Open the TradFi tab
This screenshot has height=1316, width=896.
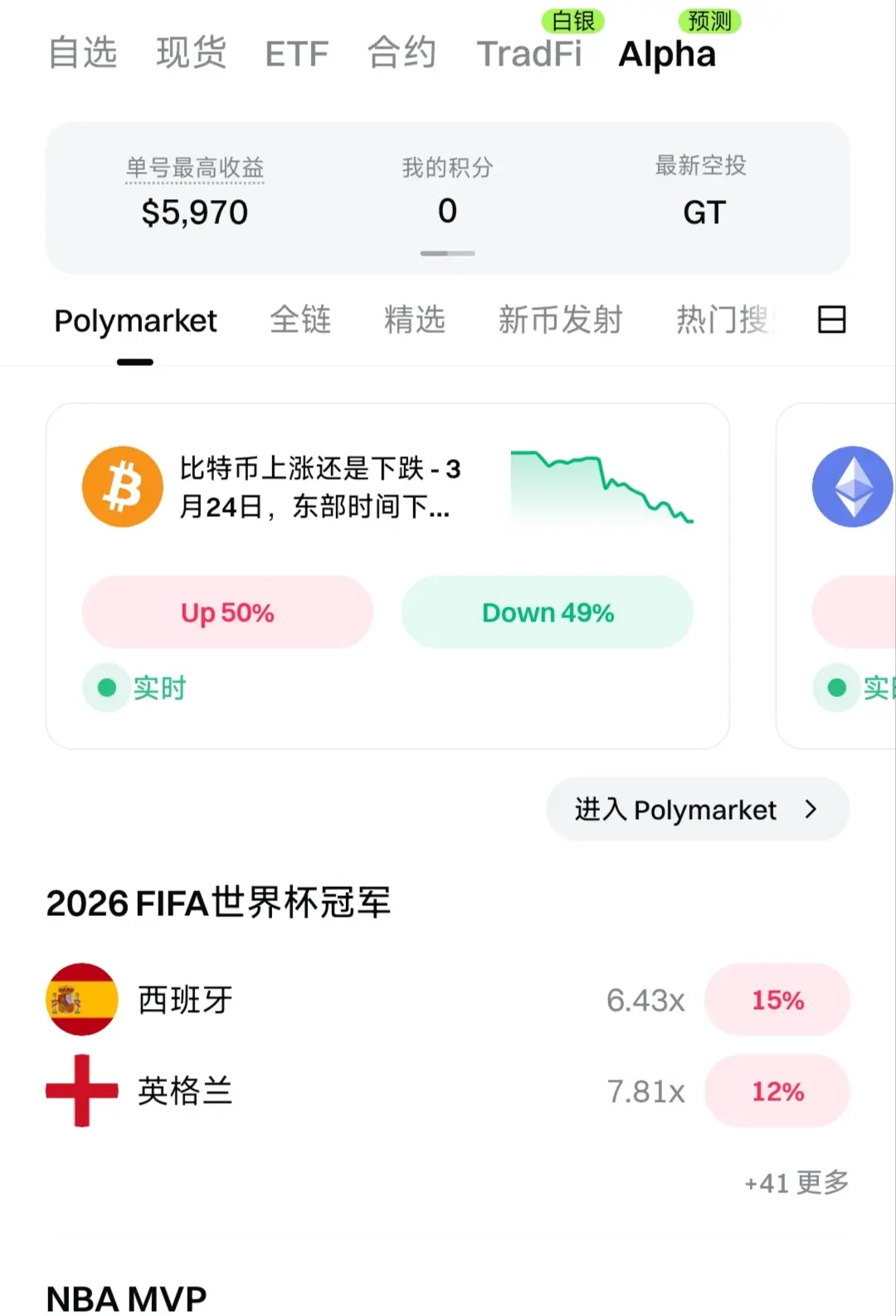click(529, 54)
